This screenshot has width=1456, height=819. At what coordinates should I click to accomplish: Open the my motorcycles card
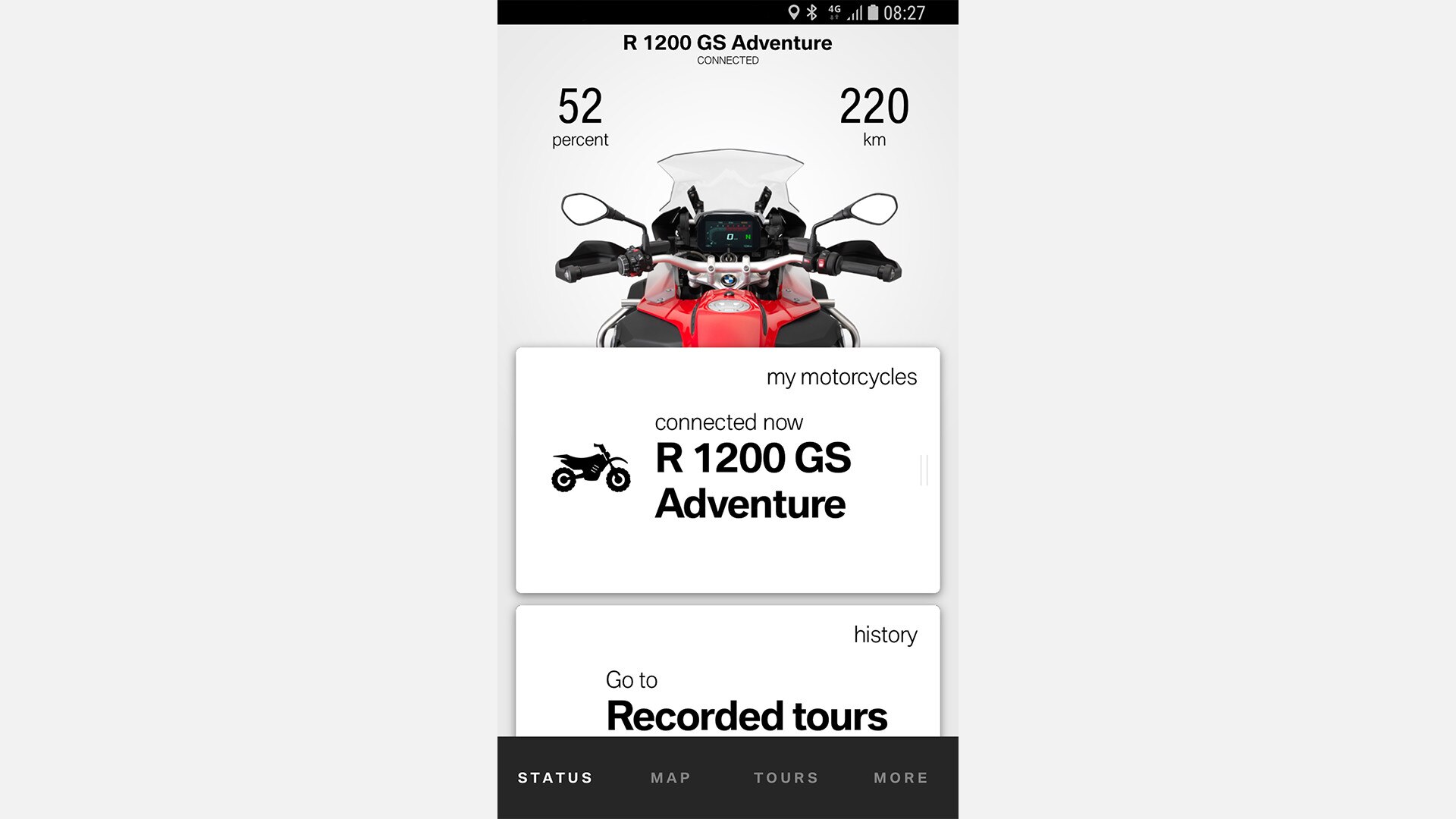tap(727, 470)
